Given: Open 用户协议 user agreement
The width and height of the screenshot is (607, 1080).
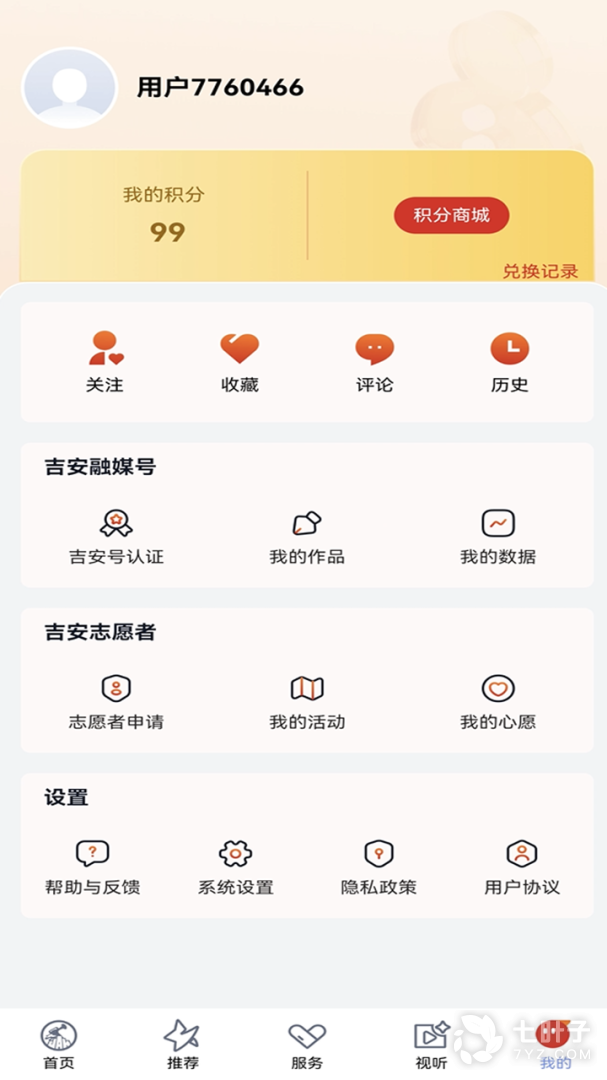Looking at the screenshot, I should 522,867.
